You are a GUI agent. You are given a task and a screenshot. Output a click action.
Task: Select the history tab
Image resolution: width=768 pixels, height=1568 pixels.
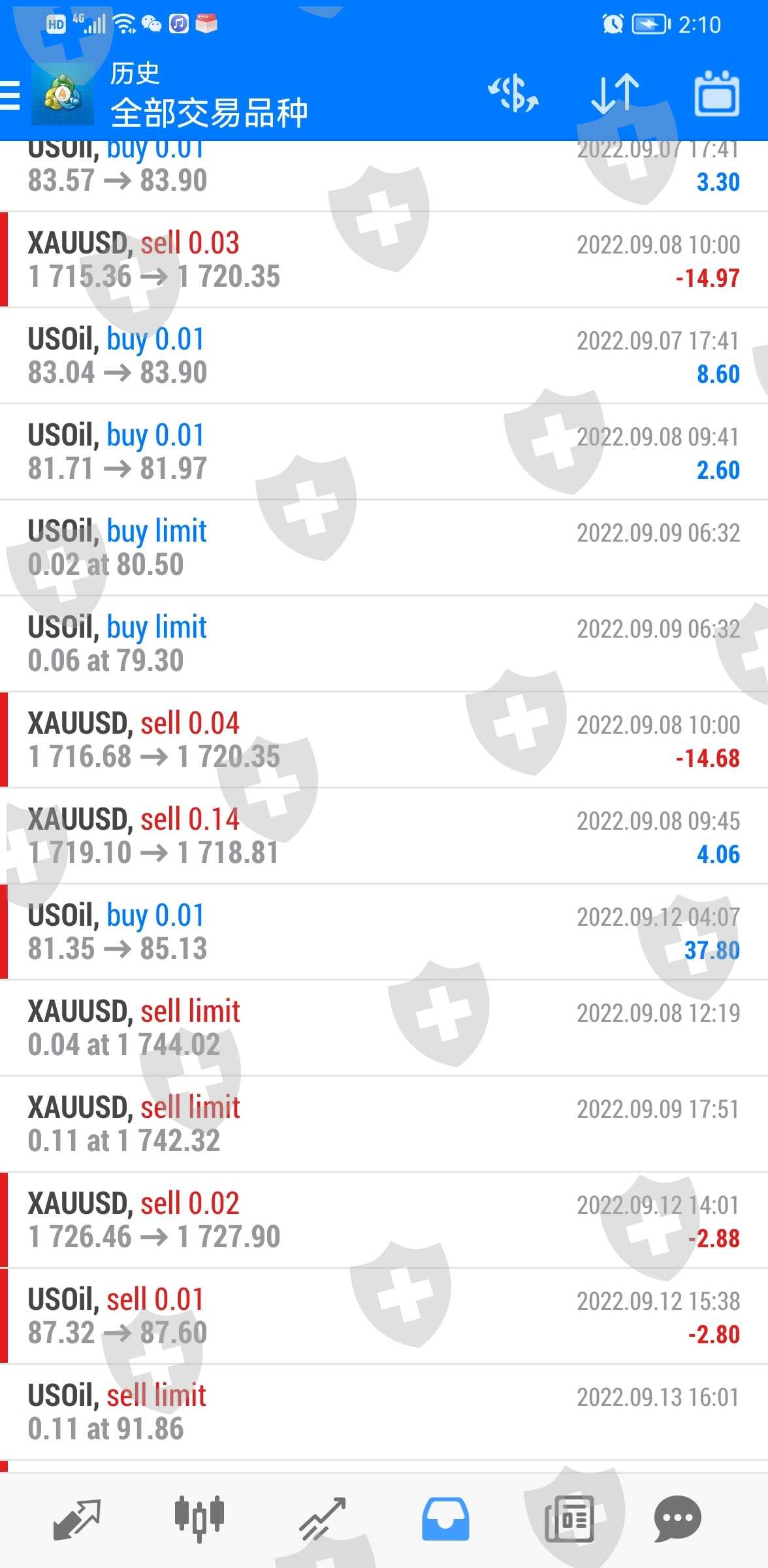pyautogui.click(x=445, y=1518)
